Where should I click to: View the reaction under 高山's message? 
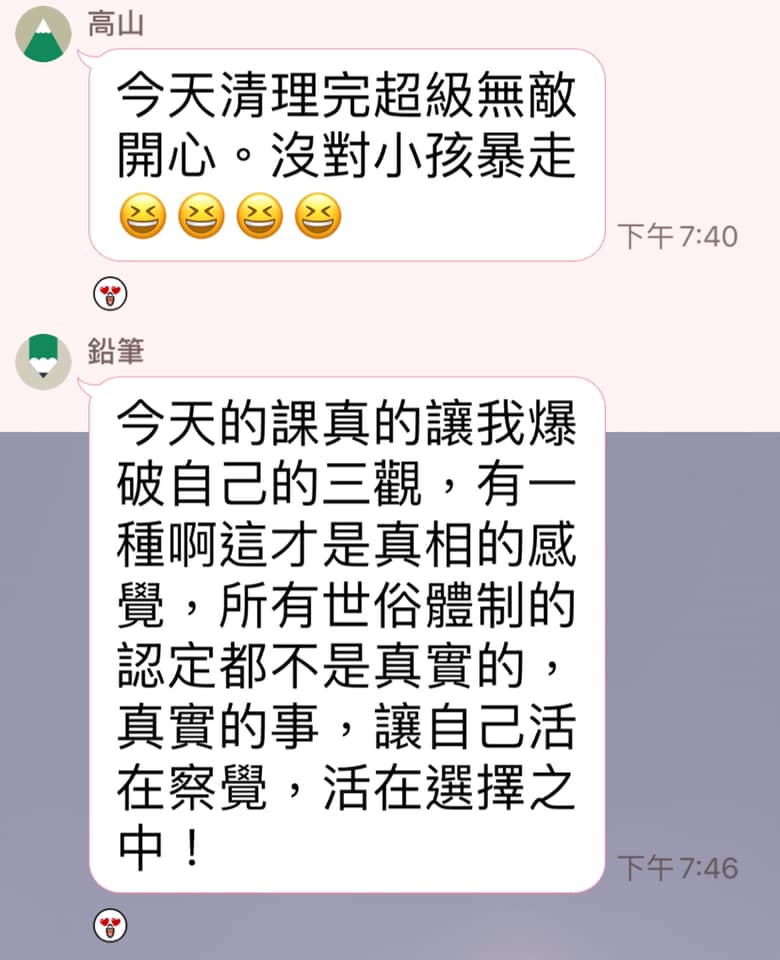tap(110, 294)
